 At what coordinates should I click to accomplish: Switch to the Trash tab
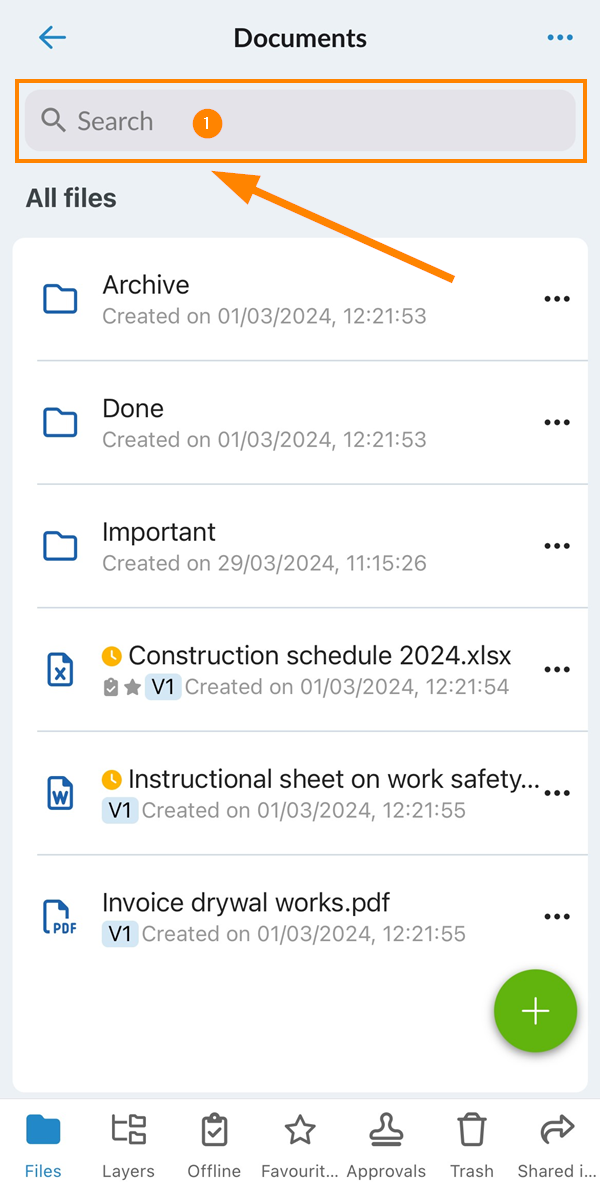(x=472, y=1146)
